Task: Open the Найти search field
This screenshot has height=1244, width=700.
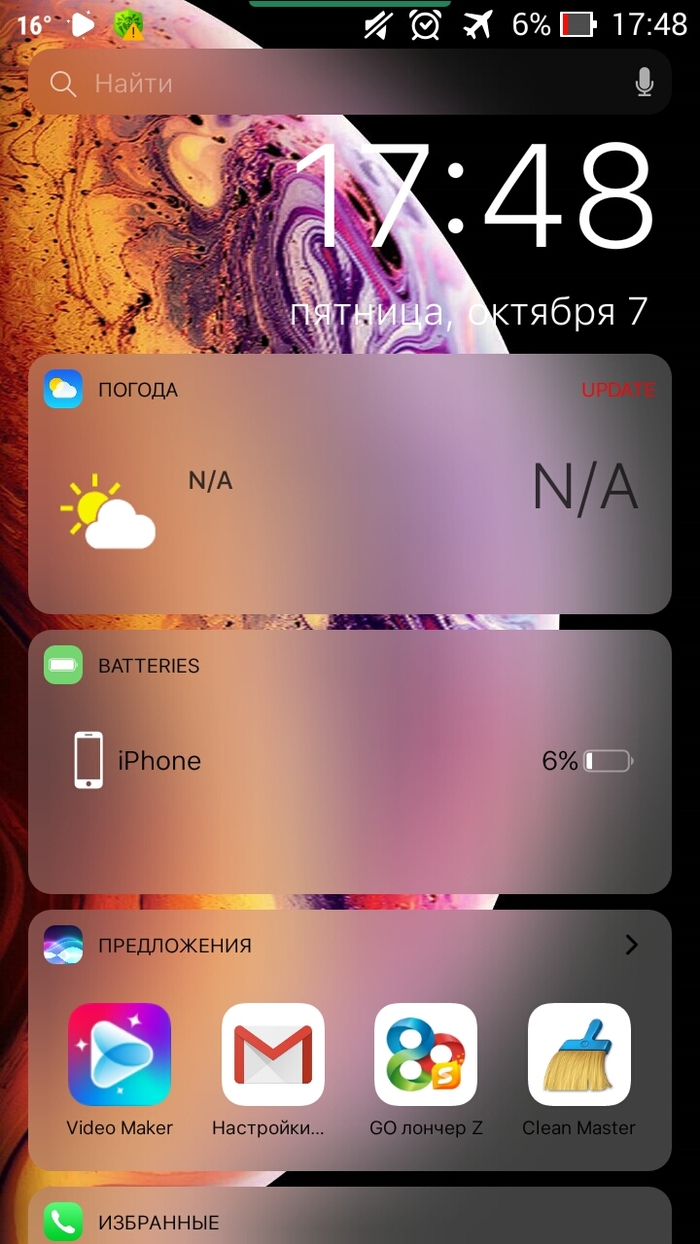Action: click(330, 83)
